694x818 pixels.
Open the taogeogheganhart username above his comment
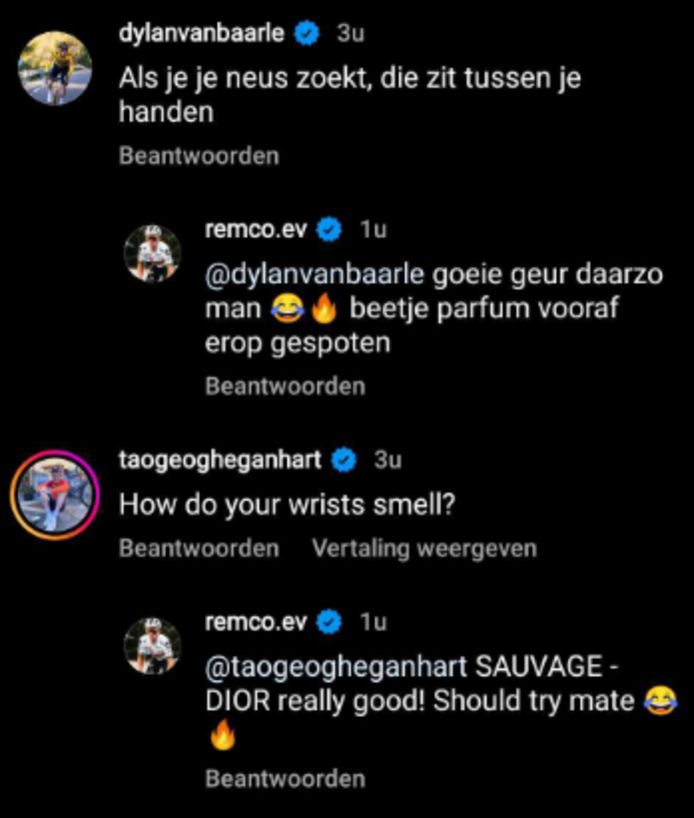point(221,459)
